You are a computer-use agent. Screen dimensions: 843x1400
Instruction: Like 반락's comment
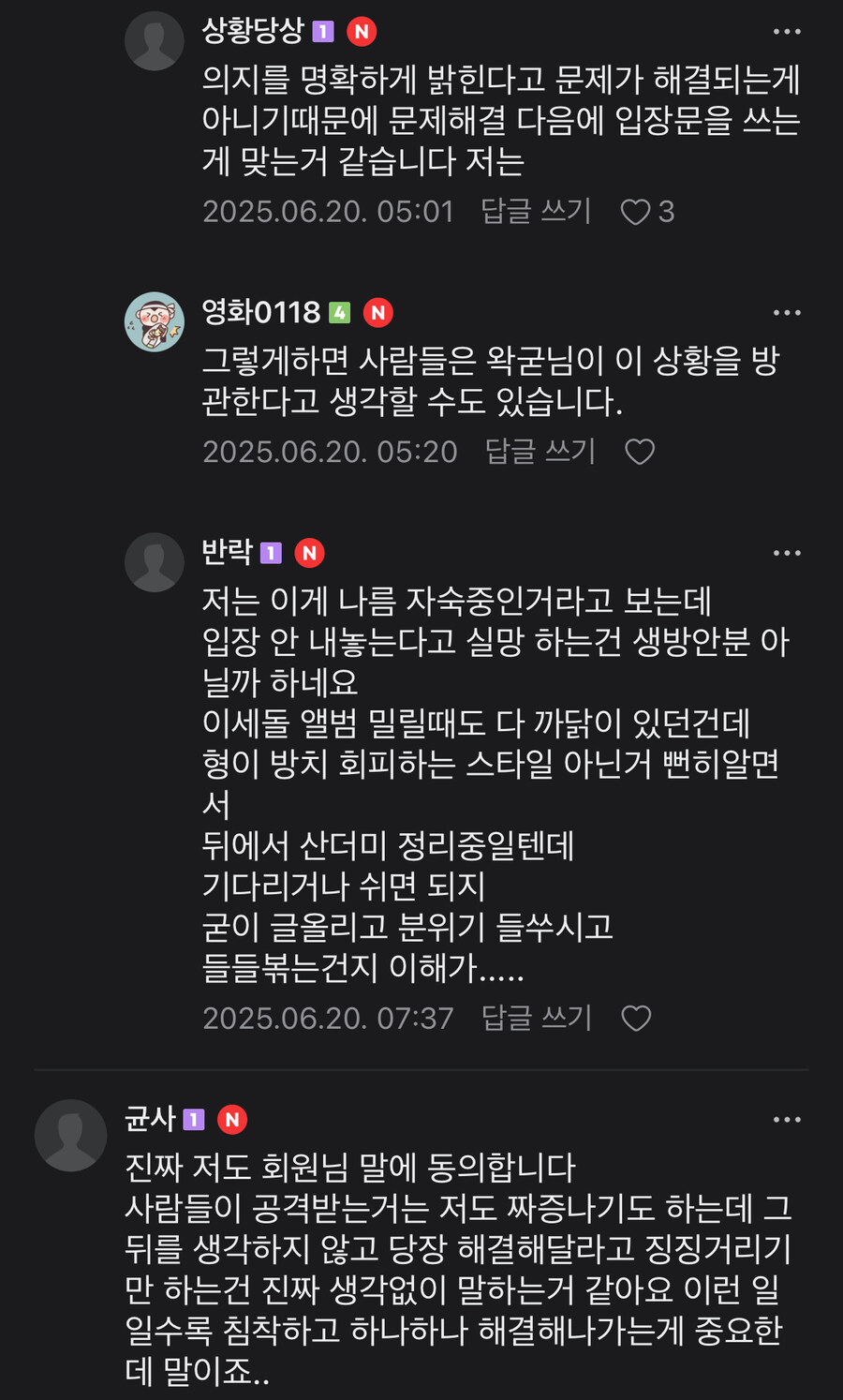pyautogui.click(x=638, y=1017)
